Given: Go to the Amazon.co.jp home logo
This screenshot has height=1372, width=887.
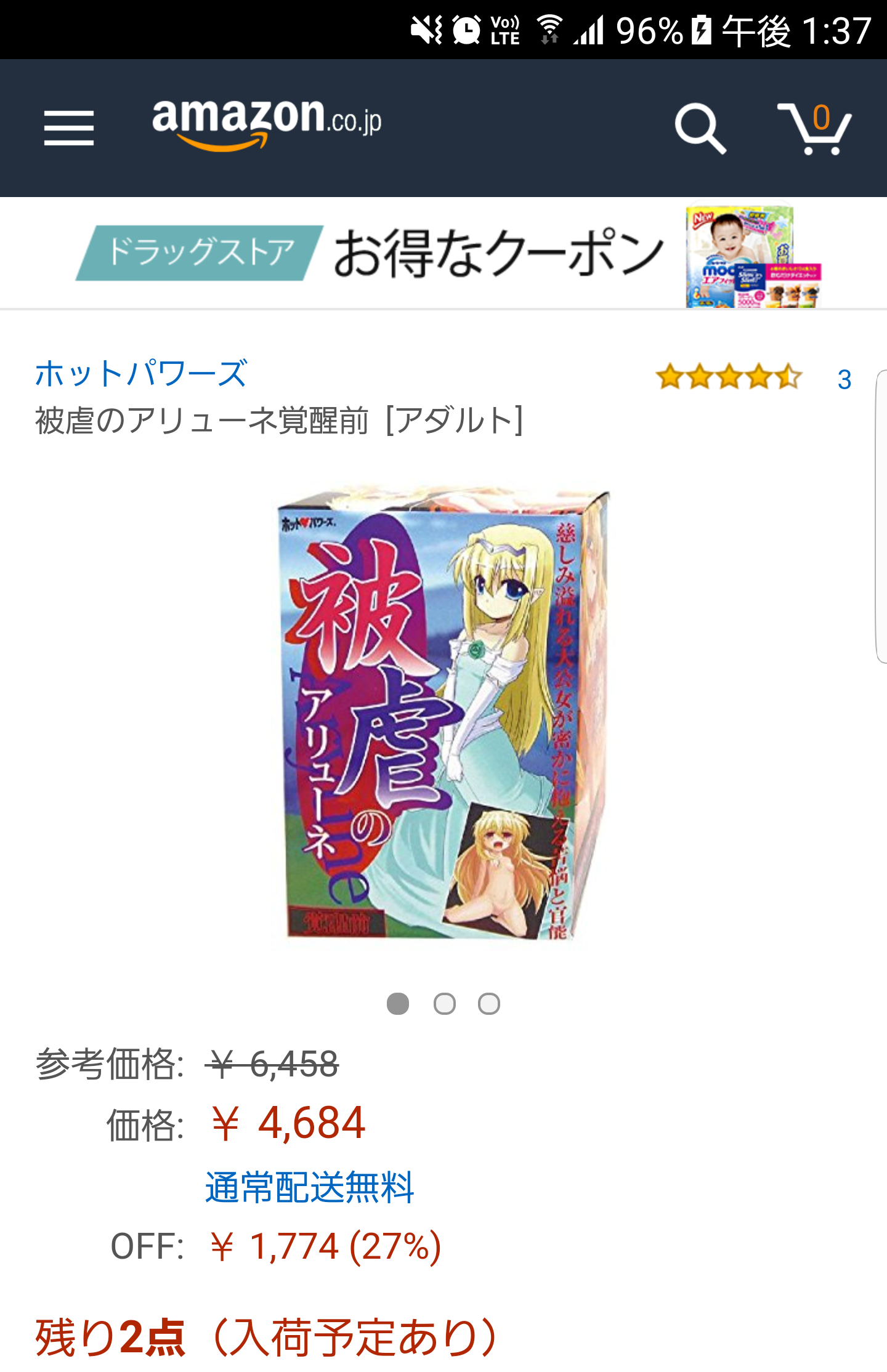Looking at the screenshot, I should click(266, 123).
